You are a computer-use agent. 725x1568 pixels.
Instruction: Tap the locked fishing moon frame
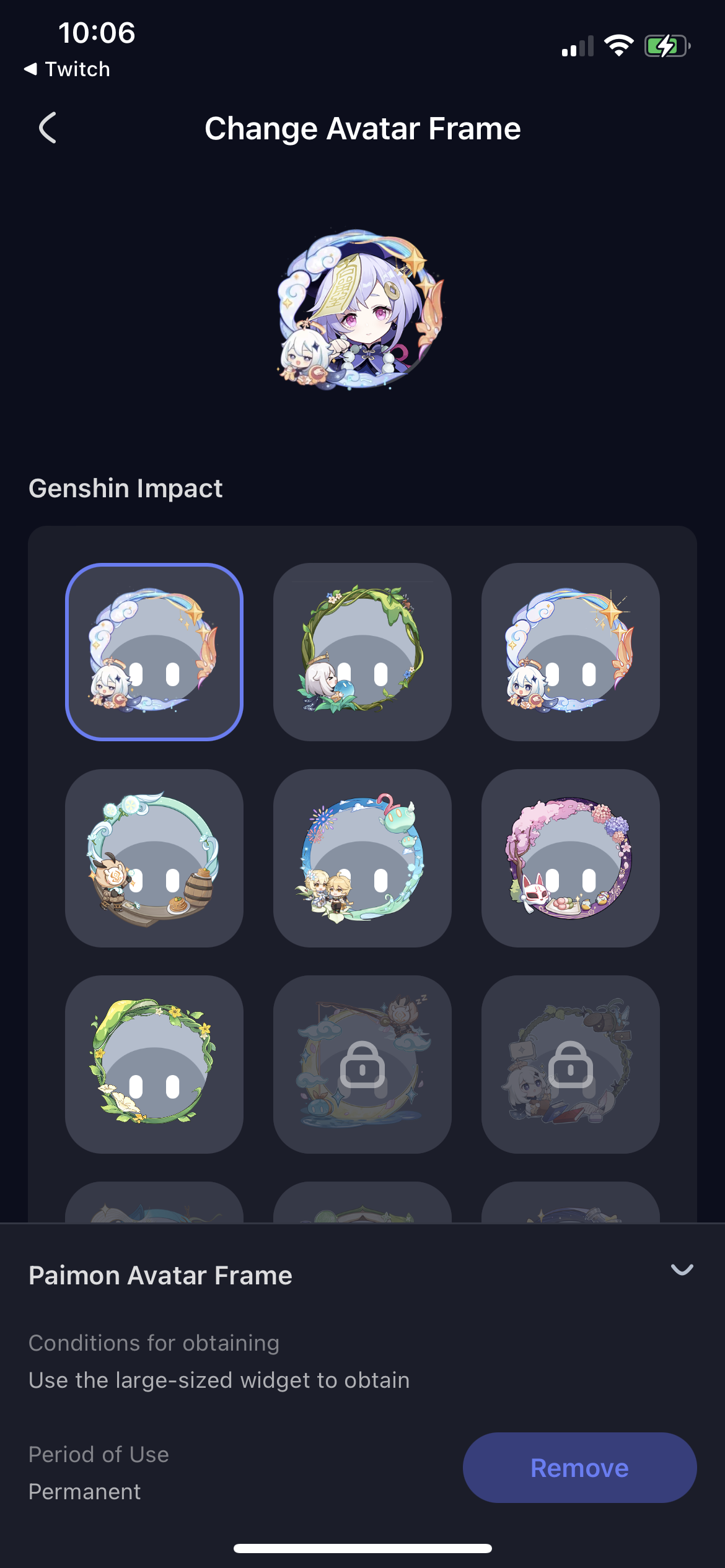tap(363, 1063)
